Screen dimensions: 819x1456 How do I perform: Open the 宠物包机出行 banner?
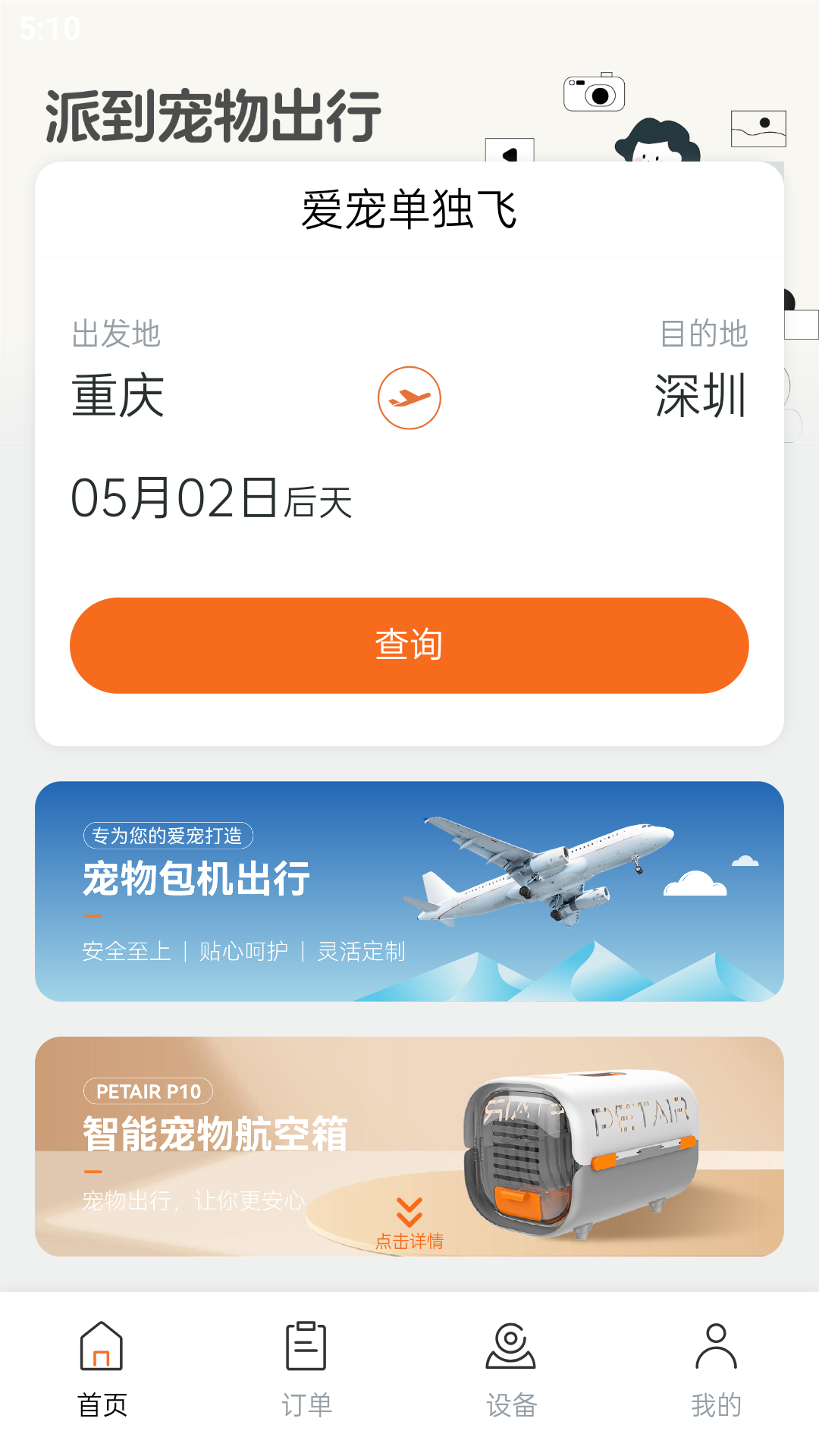click(x=409, y=891)
